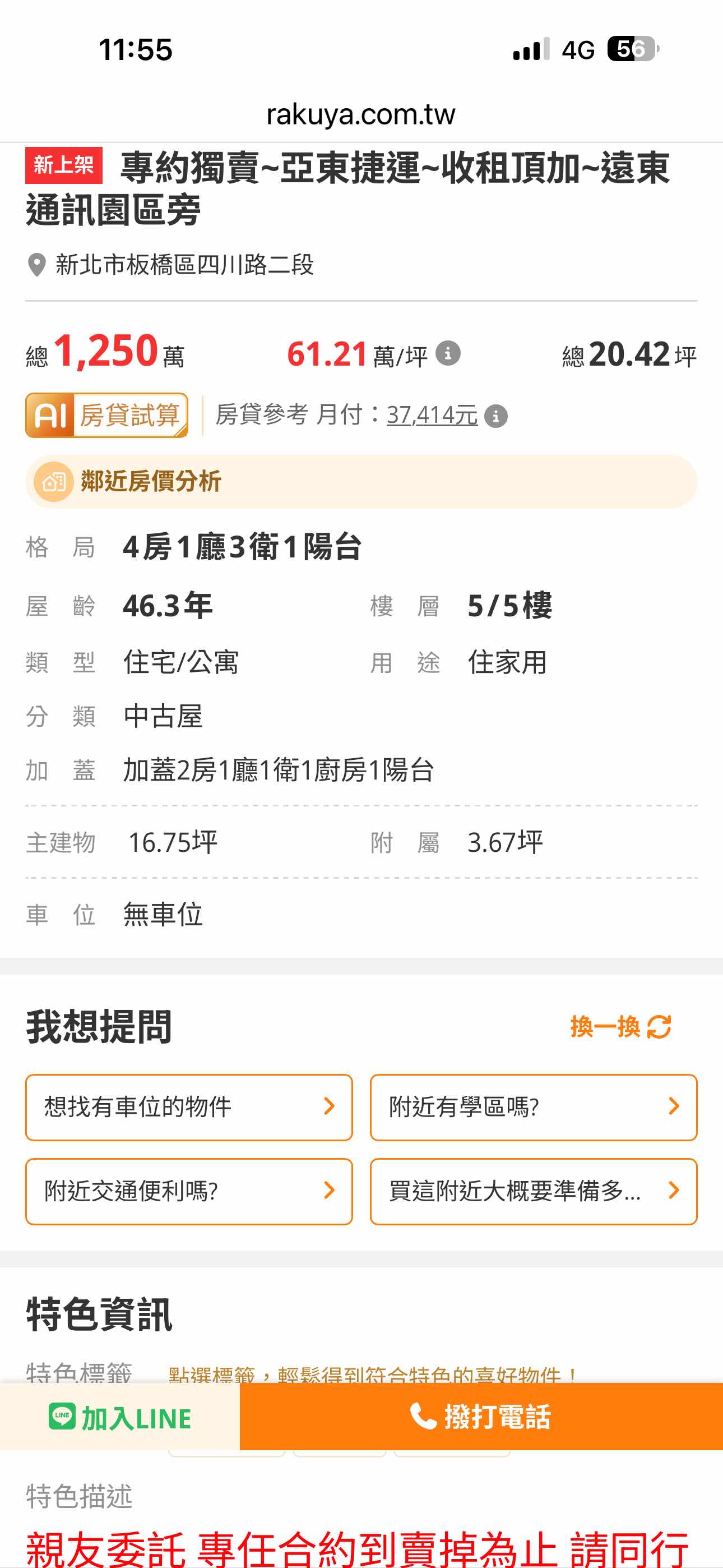This screenshot has width=723, height=1568.
Task: Refresh questions with 換一換
Action: 620,1027
